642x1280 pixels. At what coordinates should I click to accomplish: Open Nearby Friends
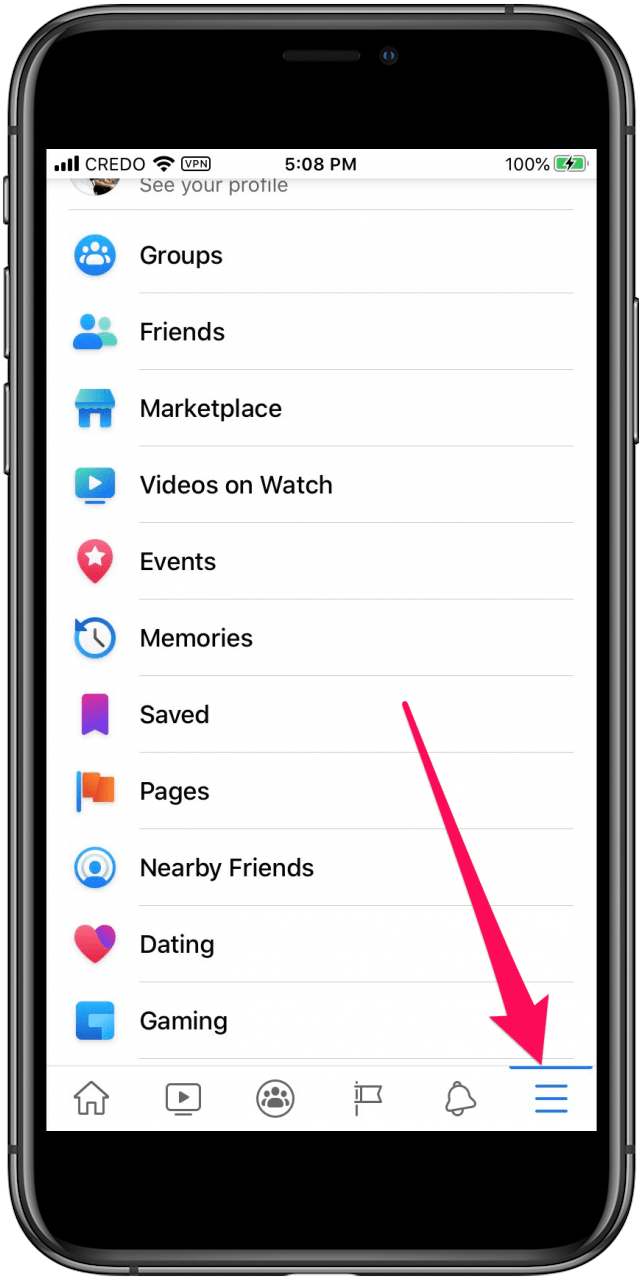point(226,868)
